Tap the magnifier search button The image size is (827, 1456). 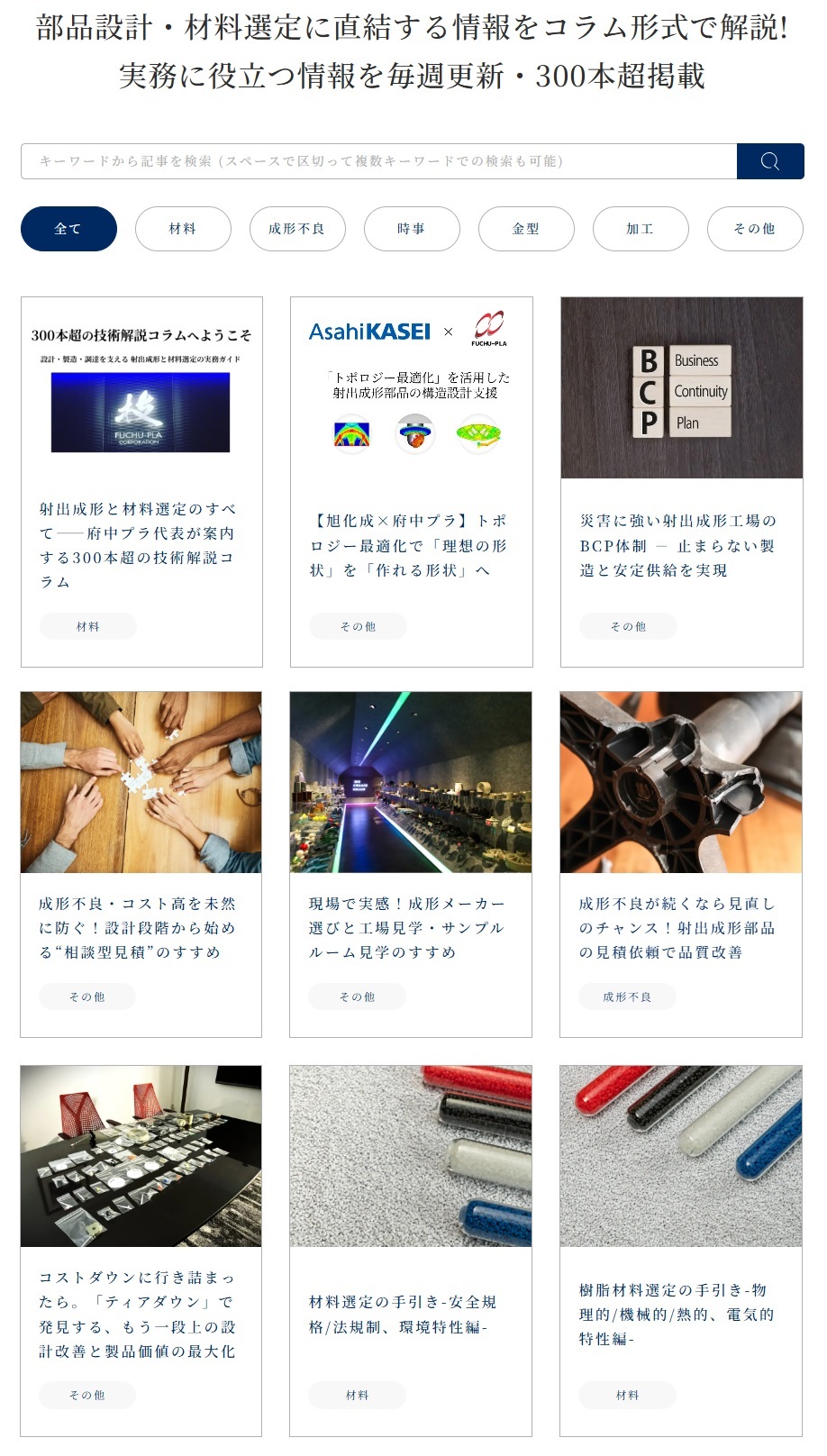point(770,161)
